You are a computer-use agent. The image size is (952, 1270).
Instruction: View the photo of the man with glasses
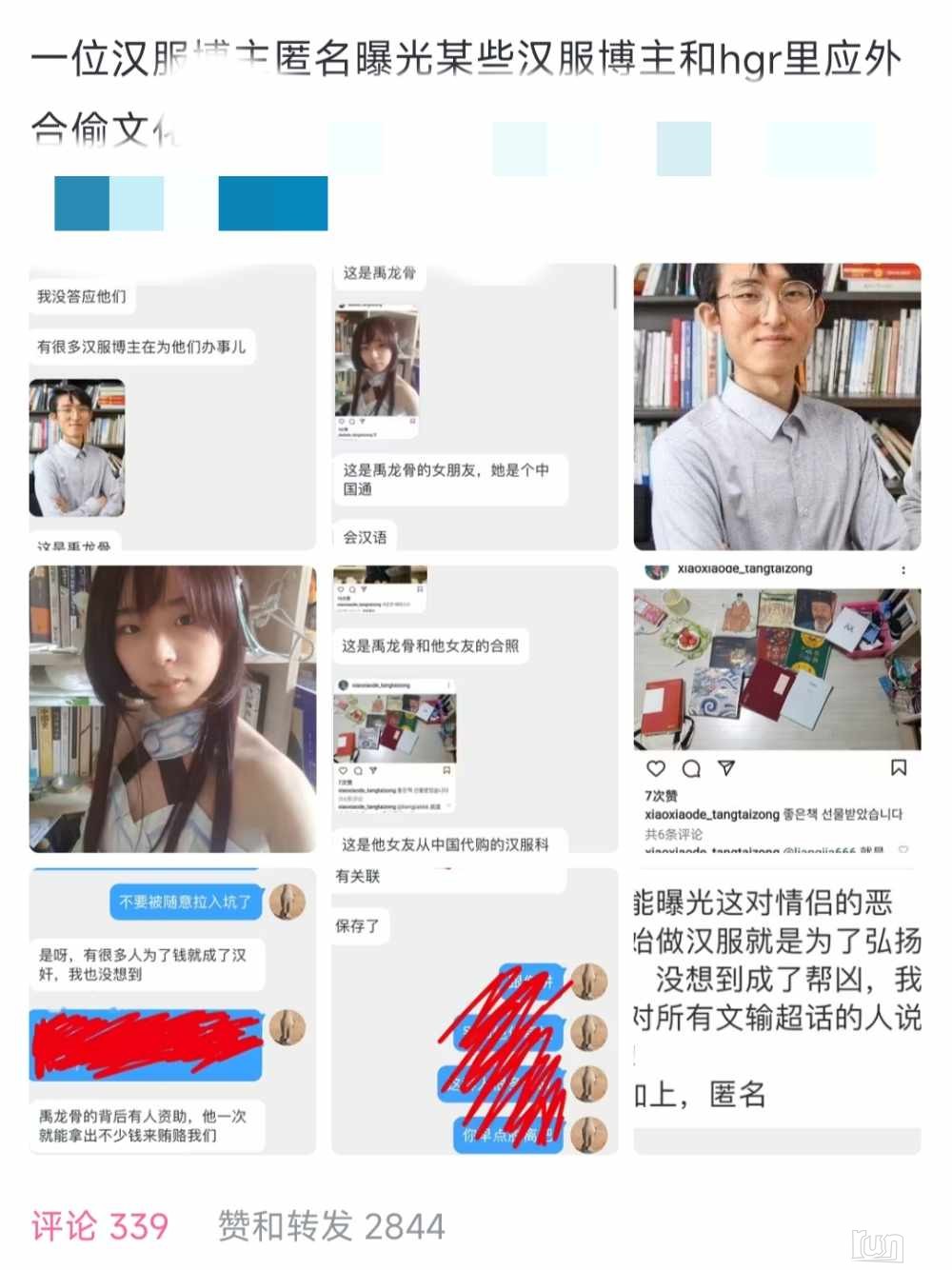pos(777,407)
